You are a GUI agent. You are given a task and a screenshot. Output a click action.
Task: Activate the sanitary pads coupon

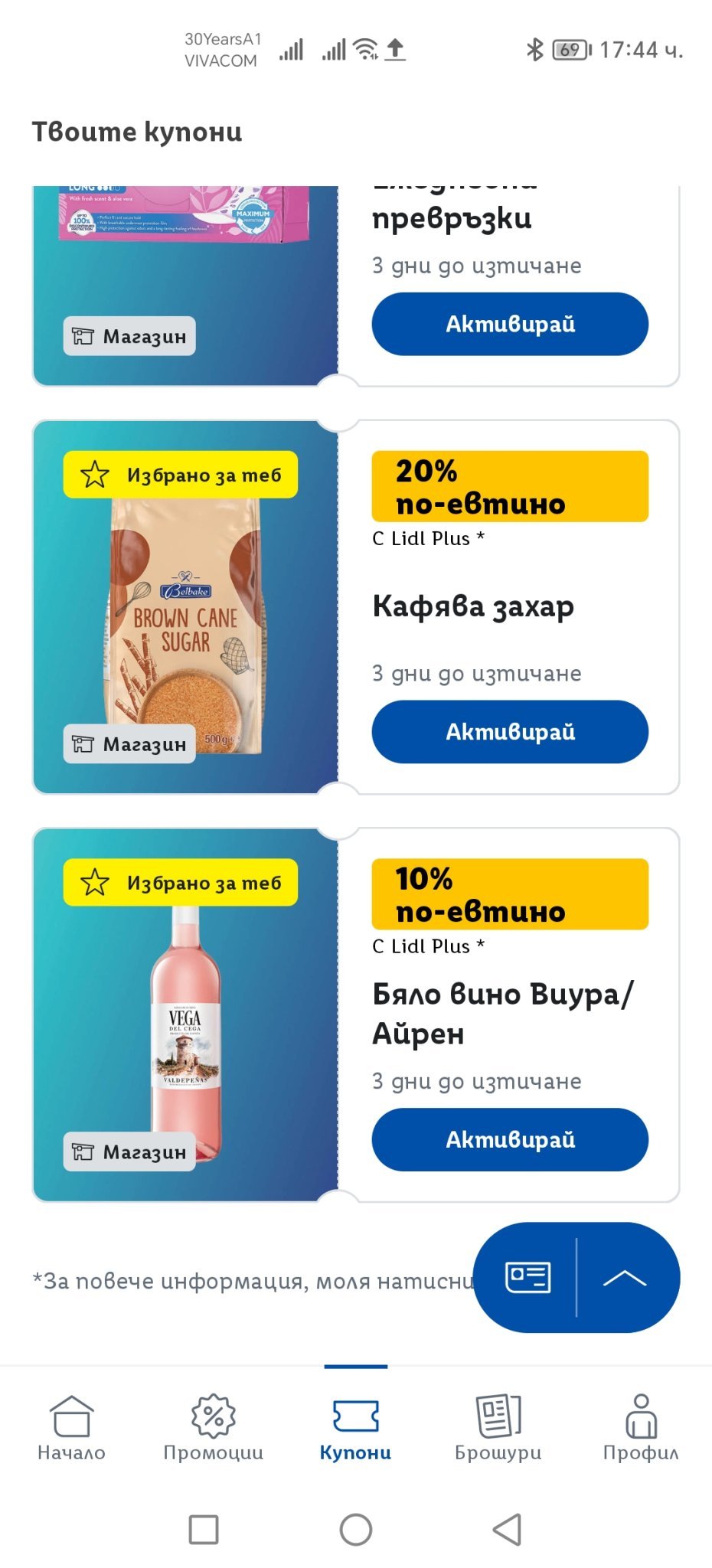pyautogui.click(x=510, y=324)
